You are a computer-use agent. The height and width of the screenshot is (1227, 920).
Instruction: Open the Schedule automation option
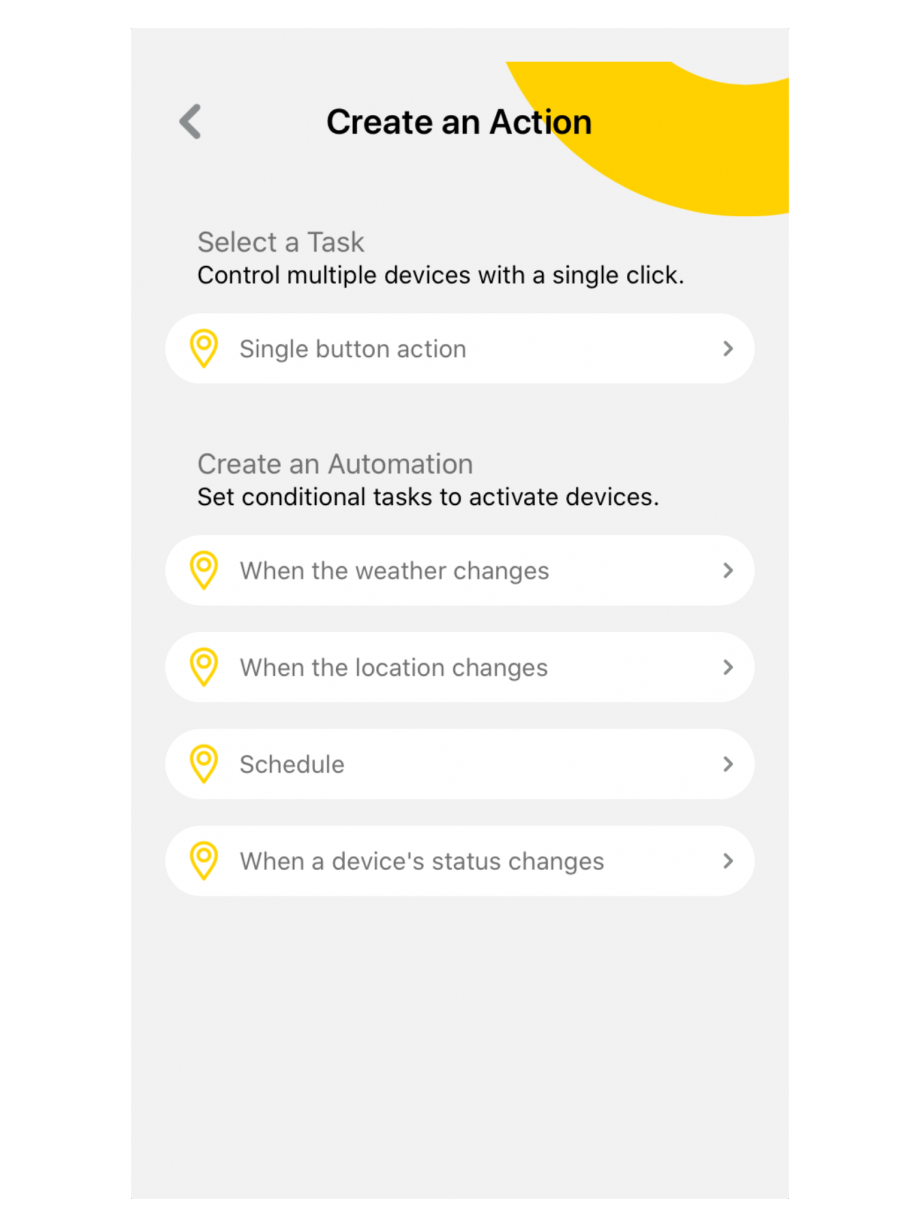(459, 765)
